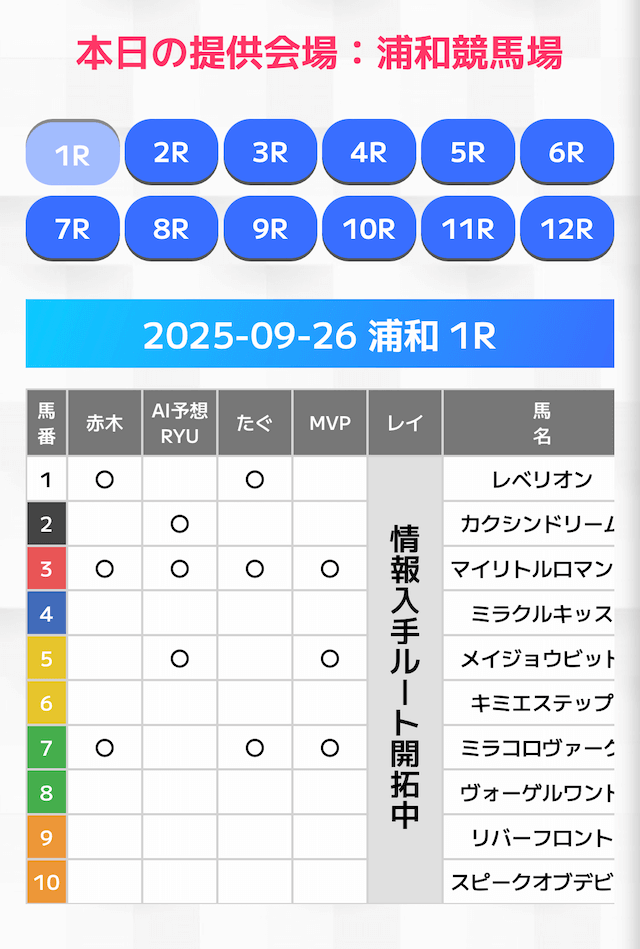Choose the 11R race button
The width and height of the screenshot is (640, 949).
(468, 228)
